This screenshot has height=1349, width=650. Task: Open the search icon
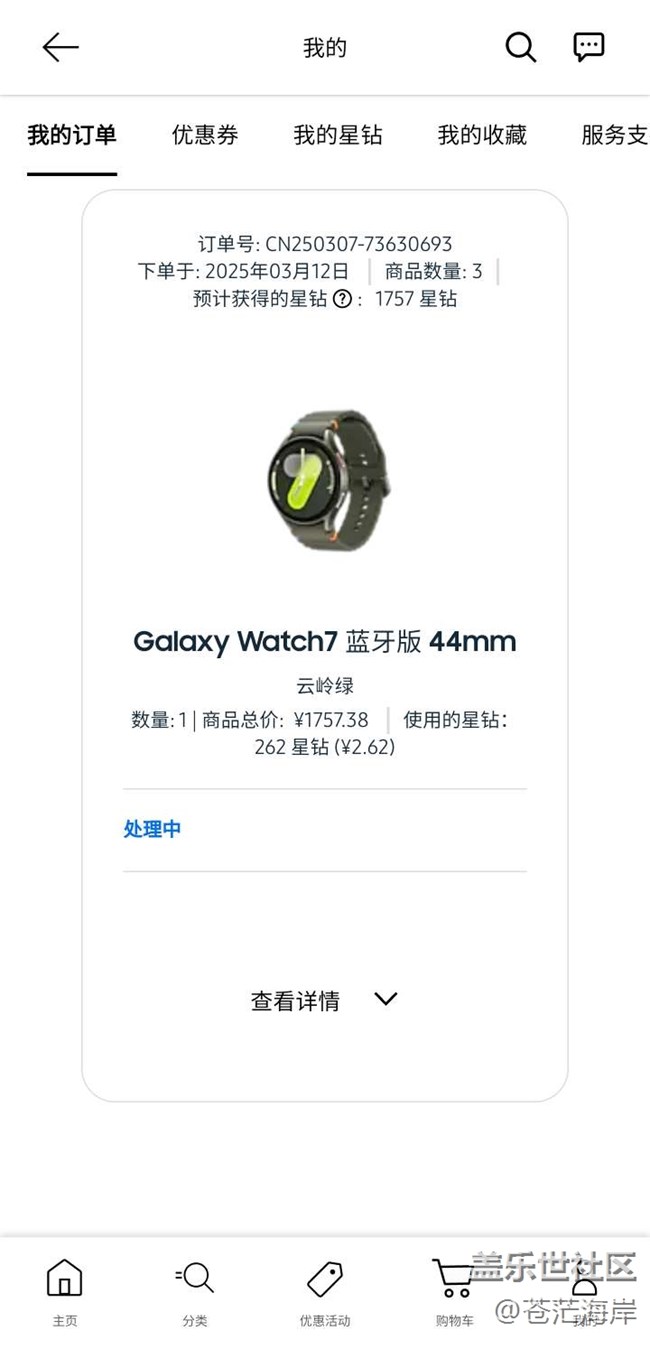point(520,47)
